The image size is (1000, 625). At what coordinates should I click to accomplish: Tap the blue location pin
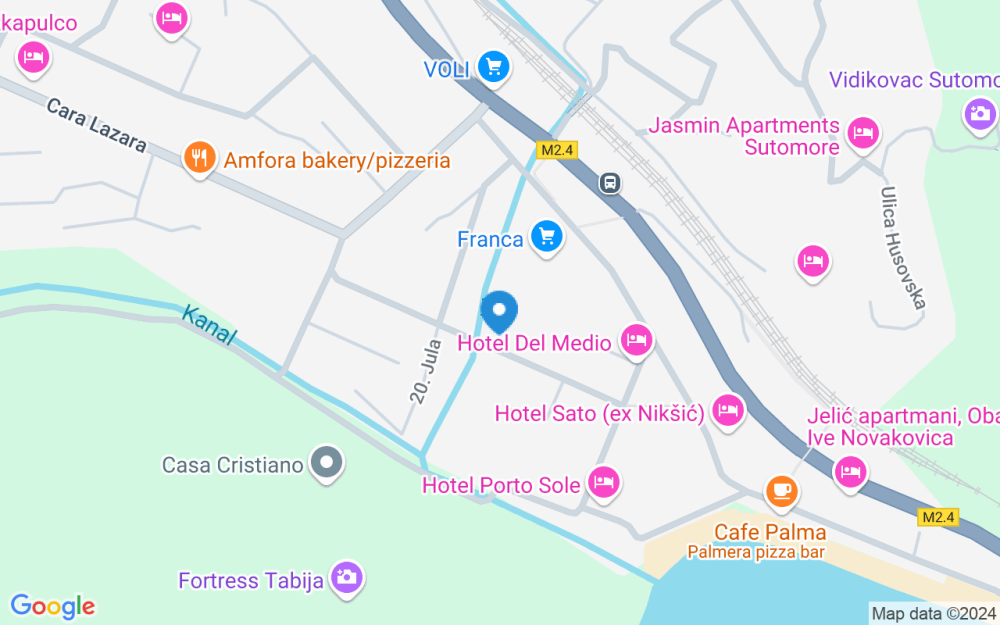499,310
